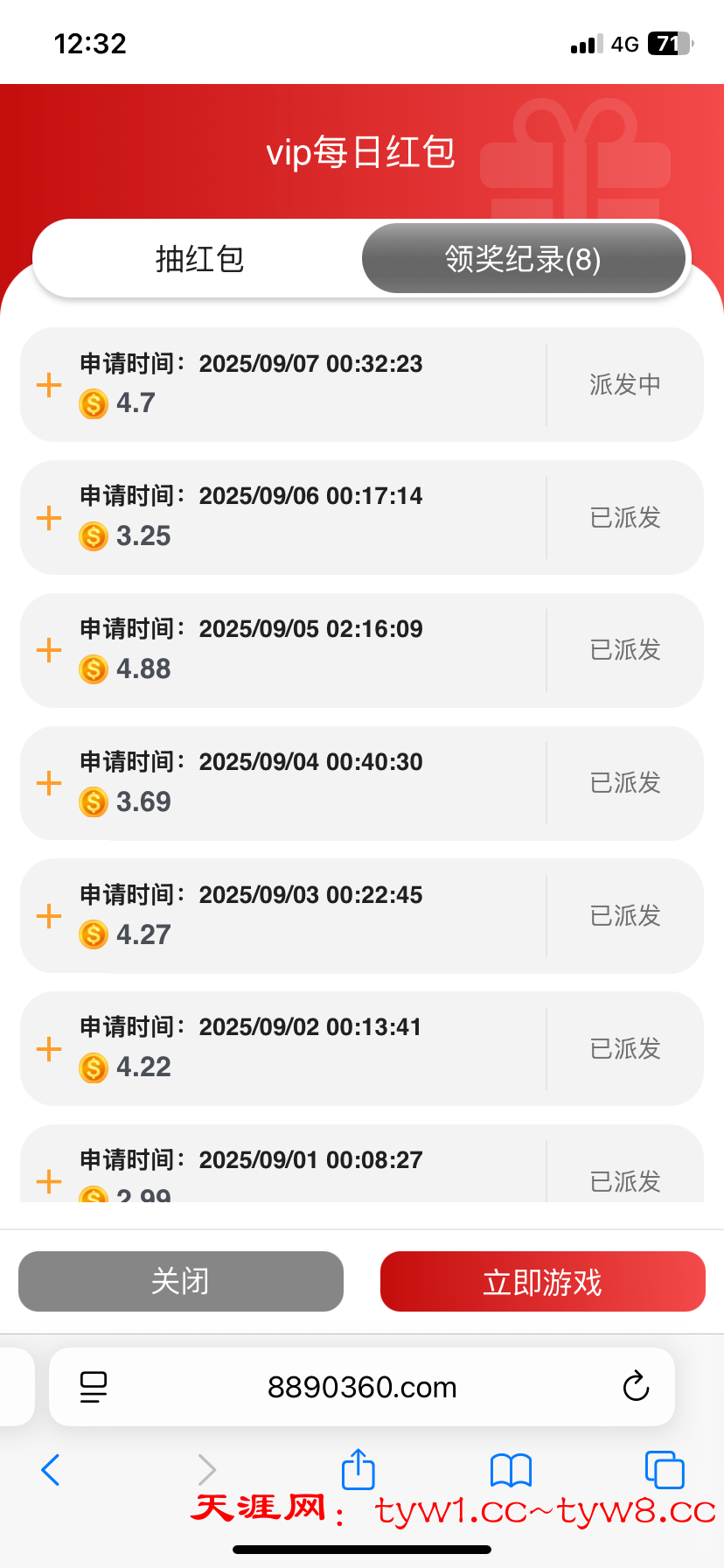The height and width of the screenshot is (1568, 724).
Task: Tap the 关闭 button
Action: coord(181,1282)
